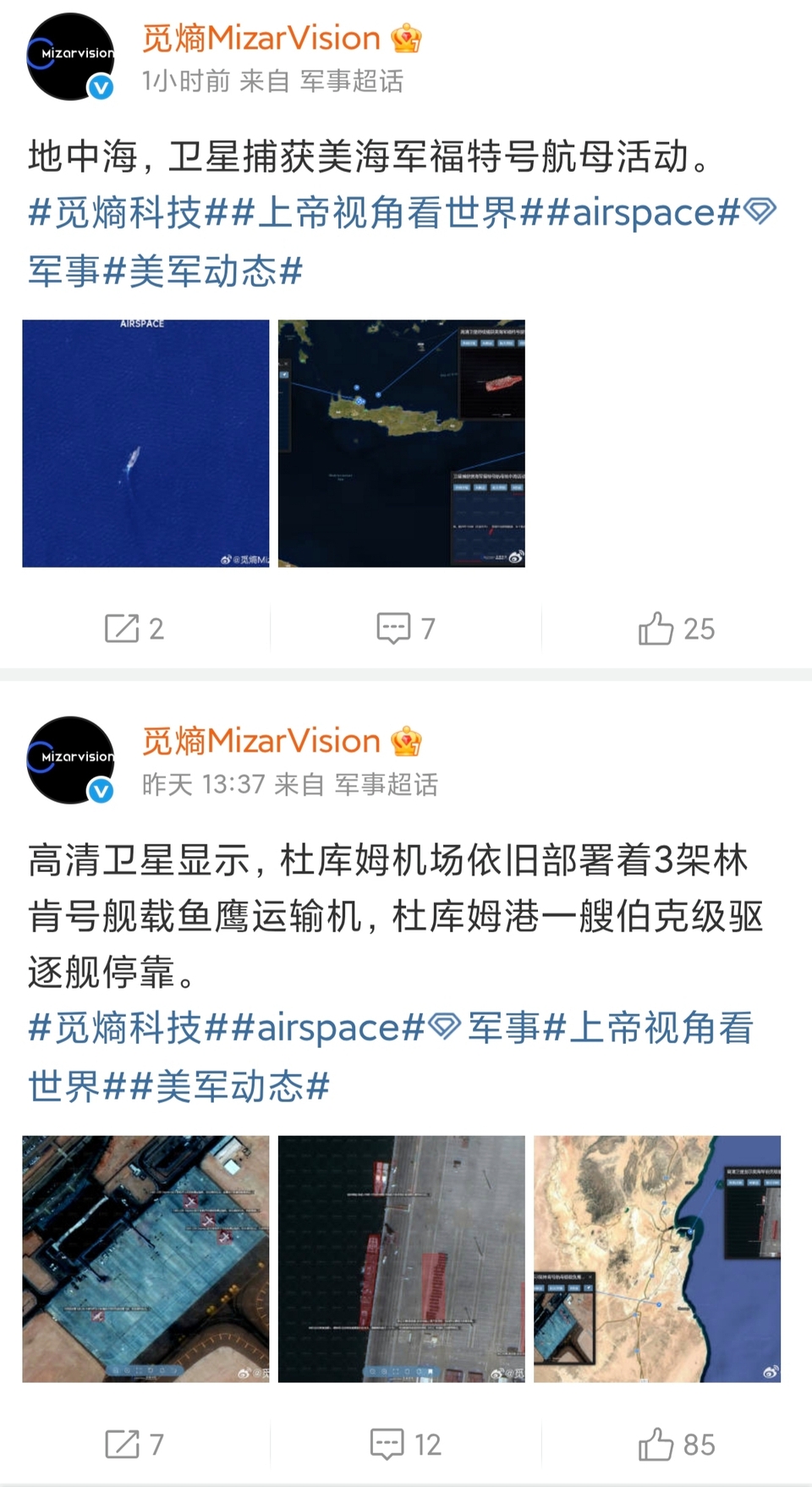View the Crete map image in the carrier post
812x1487 pixels.
coord(402,443)
